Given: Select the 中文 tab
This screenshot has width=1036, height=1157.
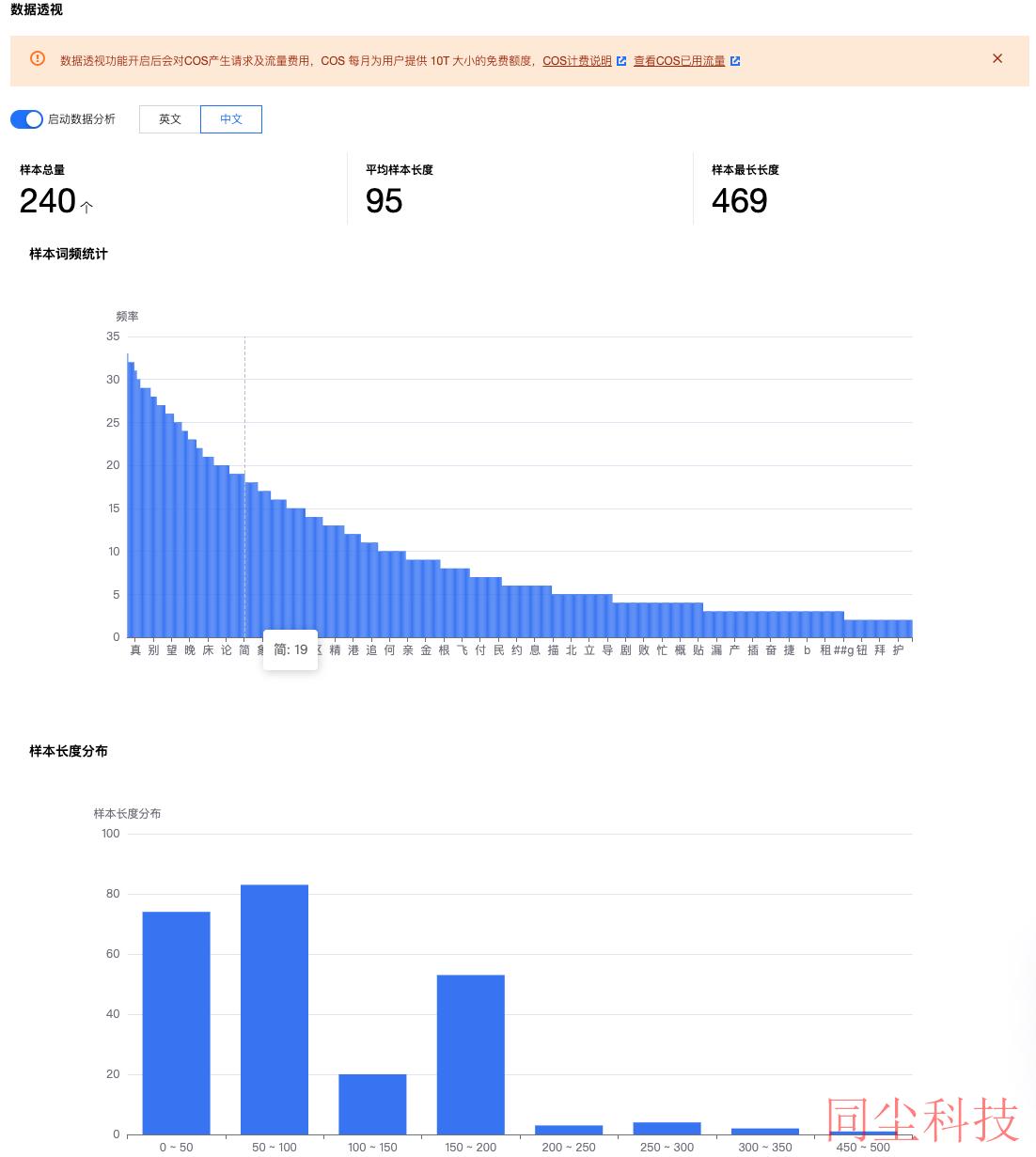Looking at the screenshot, I should click(x=231, y=119).
